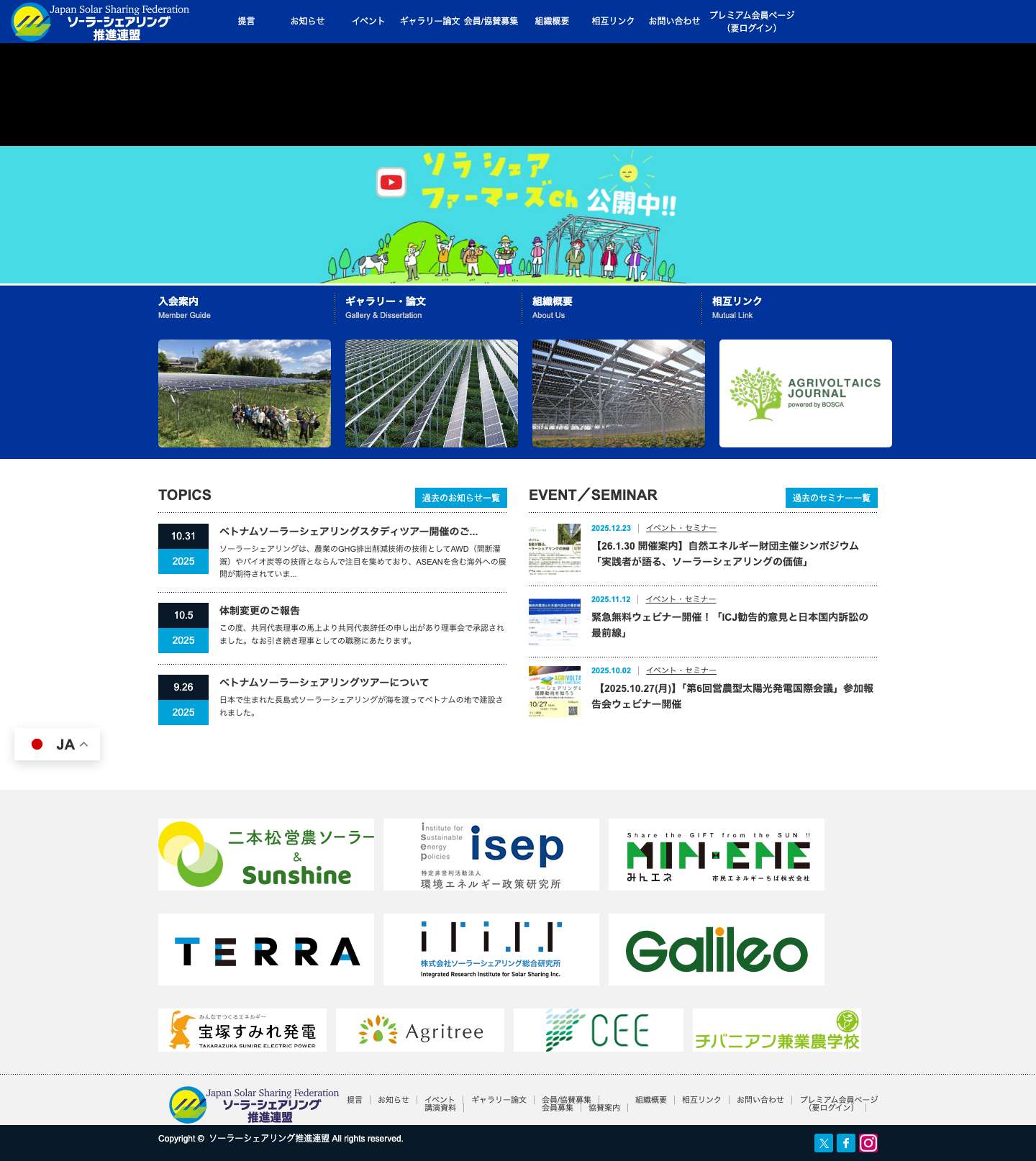Screen dimensions: 1036x1161
Task: Read the 体制変更のご報告 topic
Action: [x=259, y=611]
